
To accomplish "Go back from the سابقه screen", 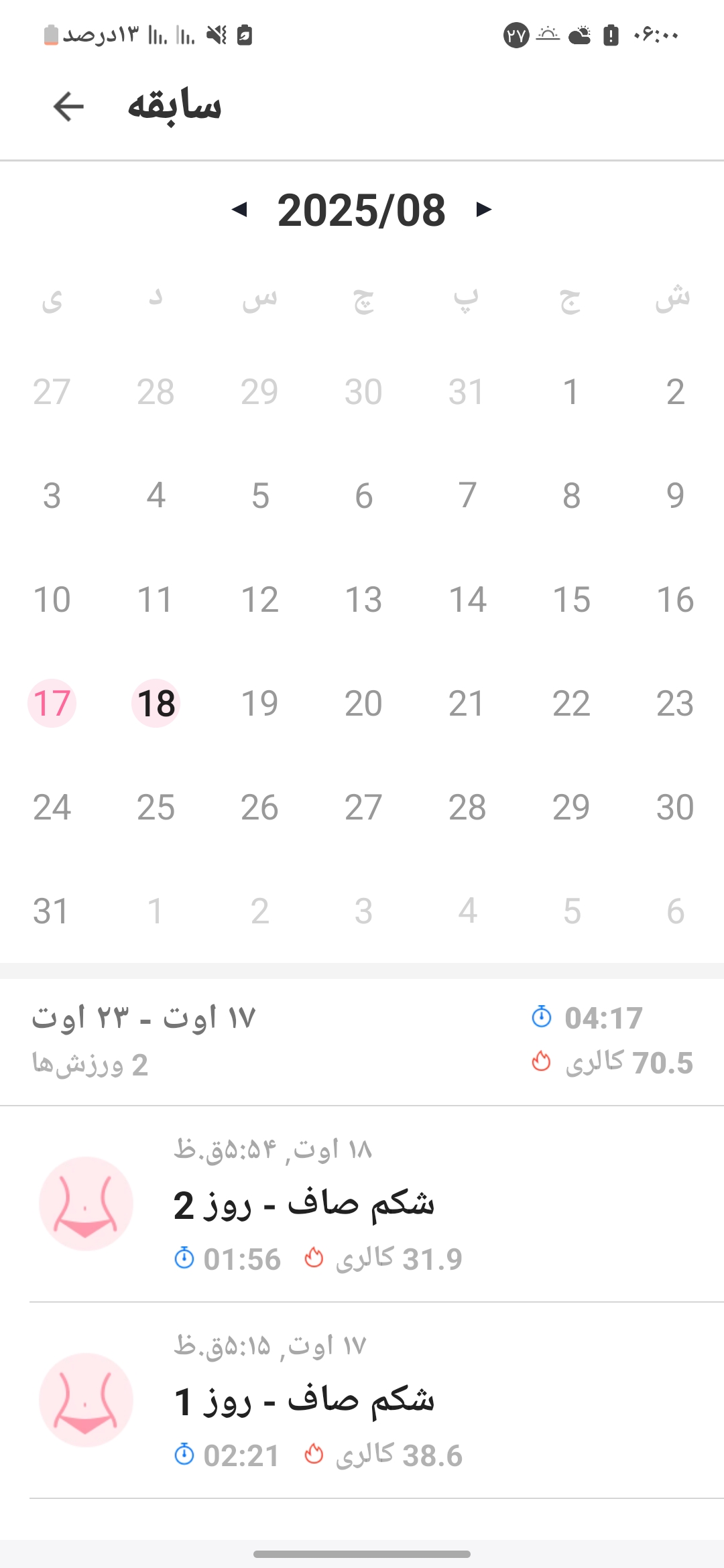I will point(68,107).
